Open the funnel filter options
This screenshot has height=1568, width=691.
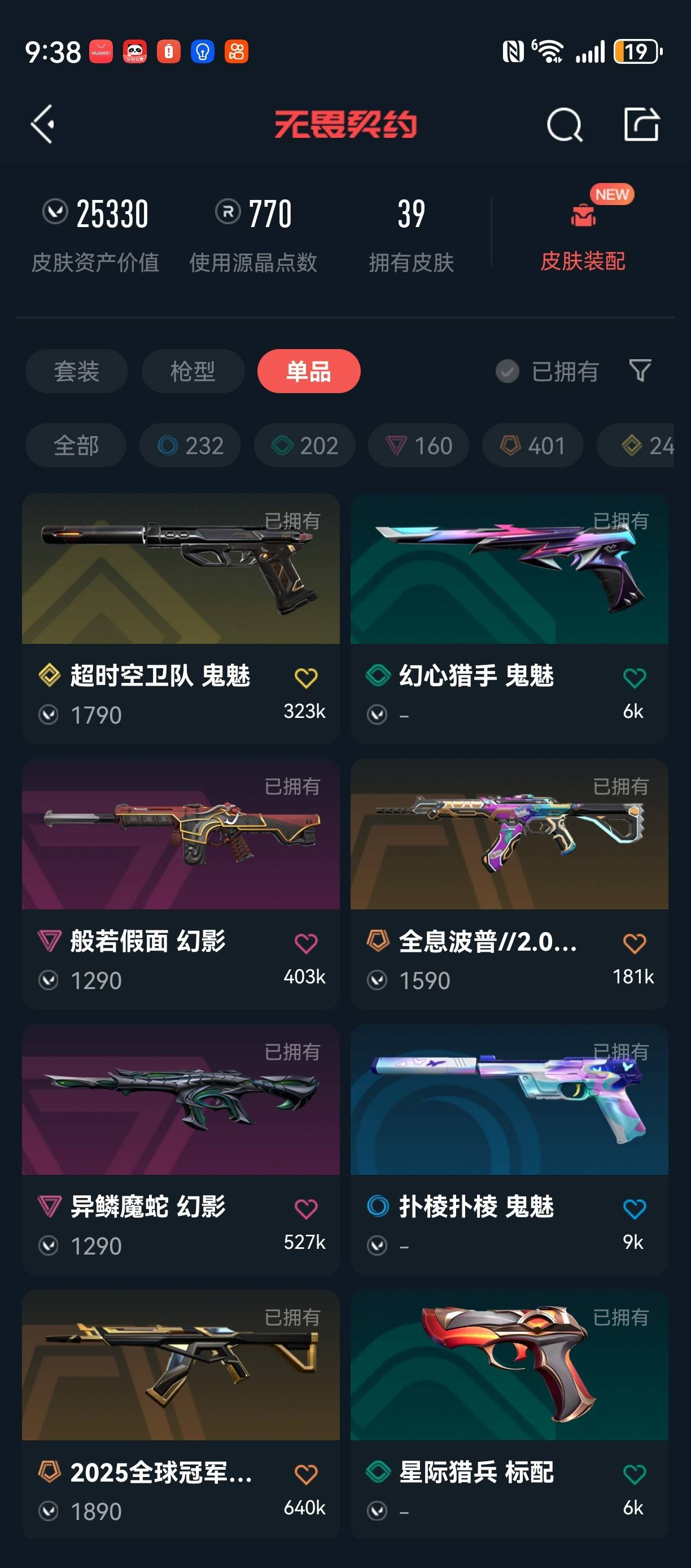[639, 371]
